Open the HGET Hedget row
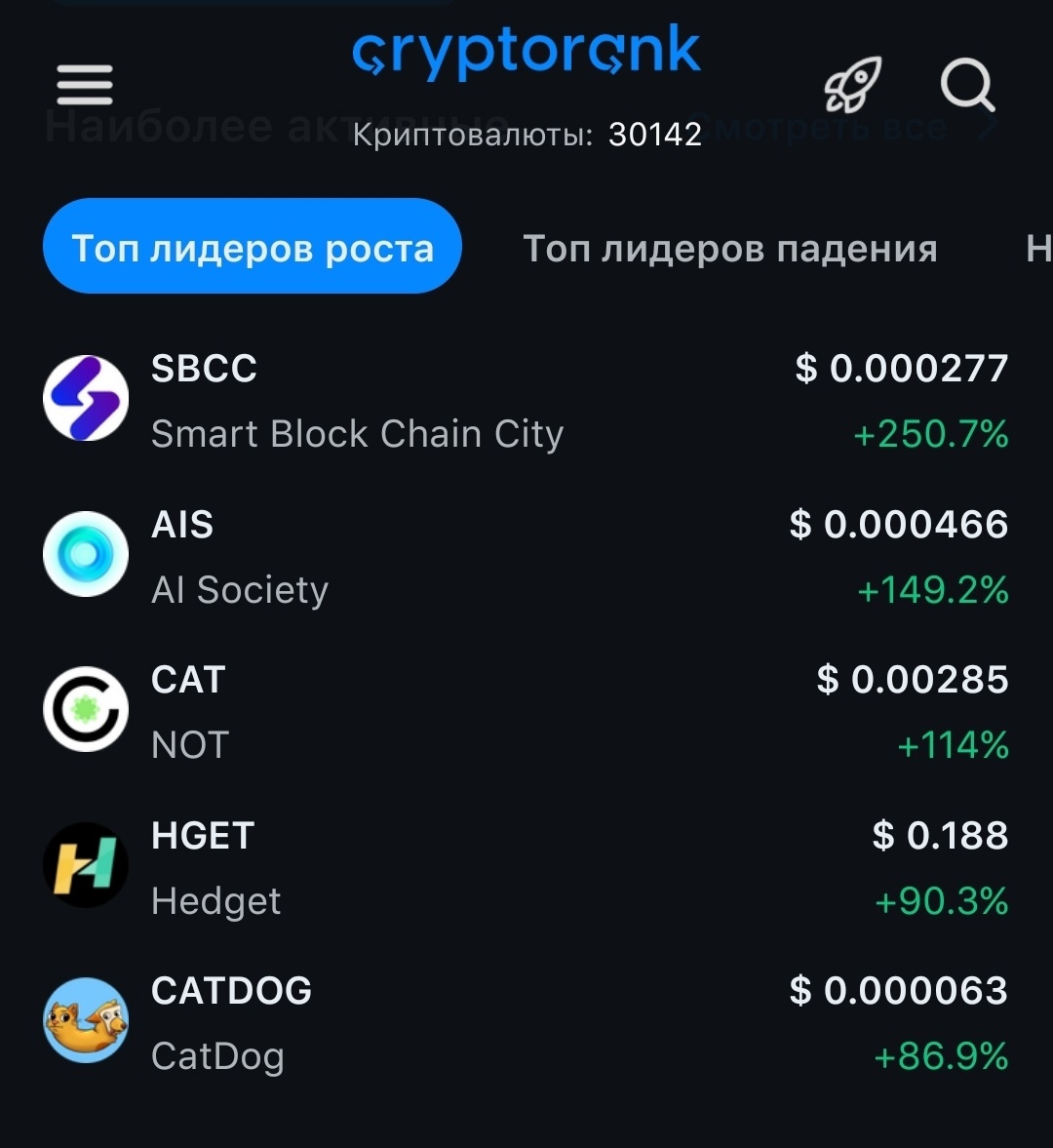This screenshot has height=1148, width=1053. pos(526,867)
